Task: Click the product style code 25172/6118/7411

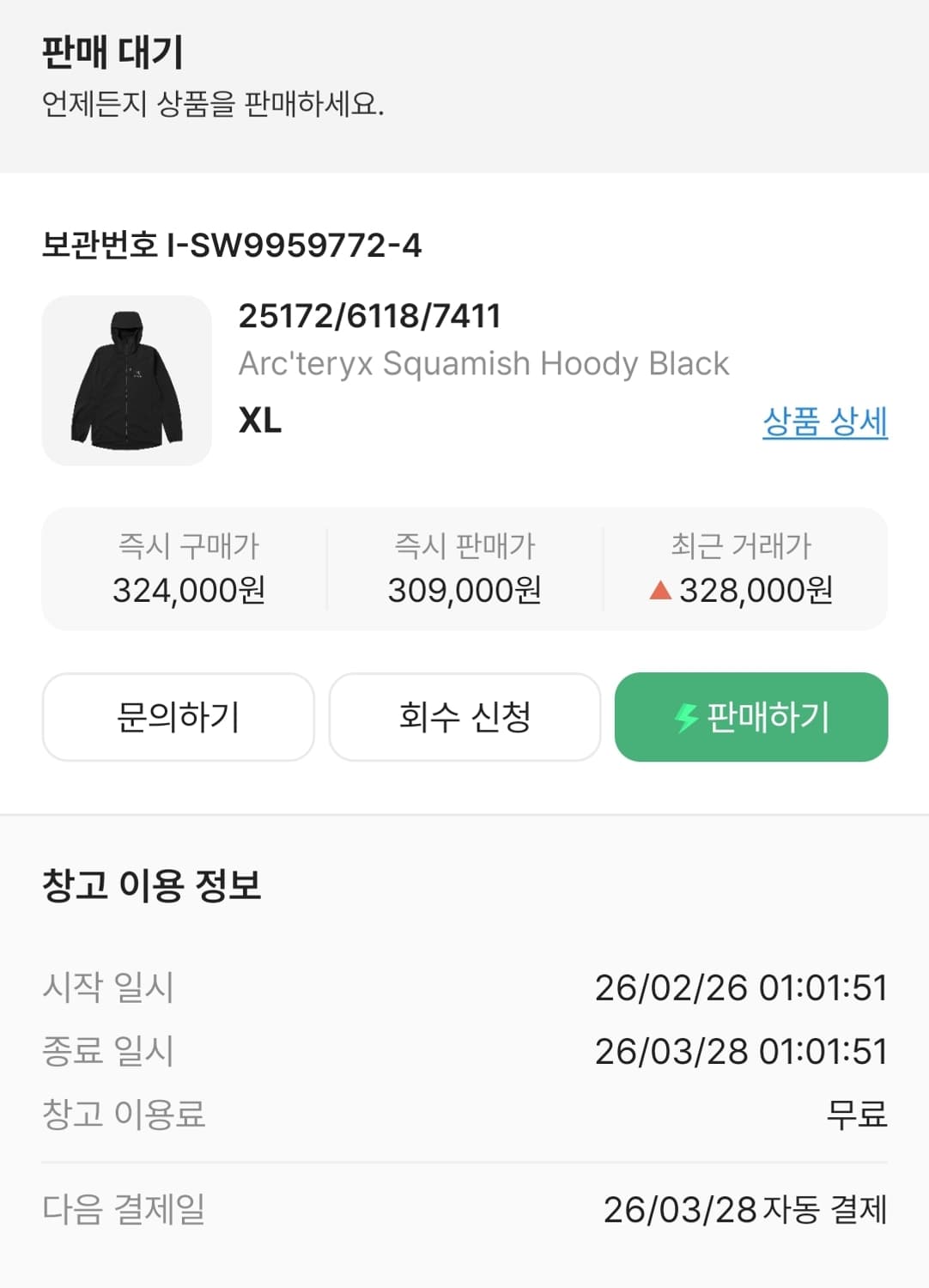Action: point(372,318)
